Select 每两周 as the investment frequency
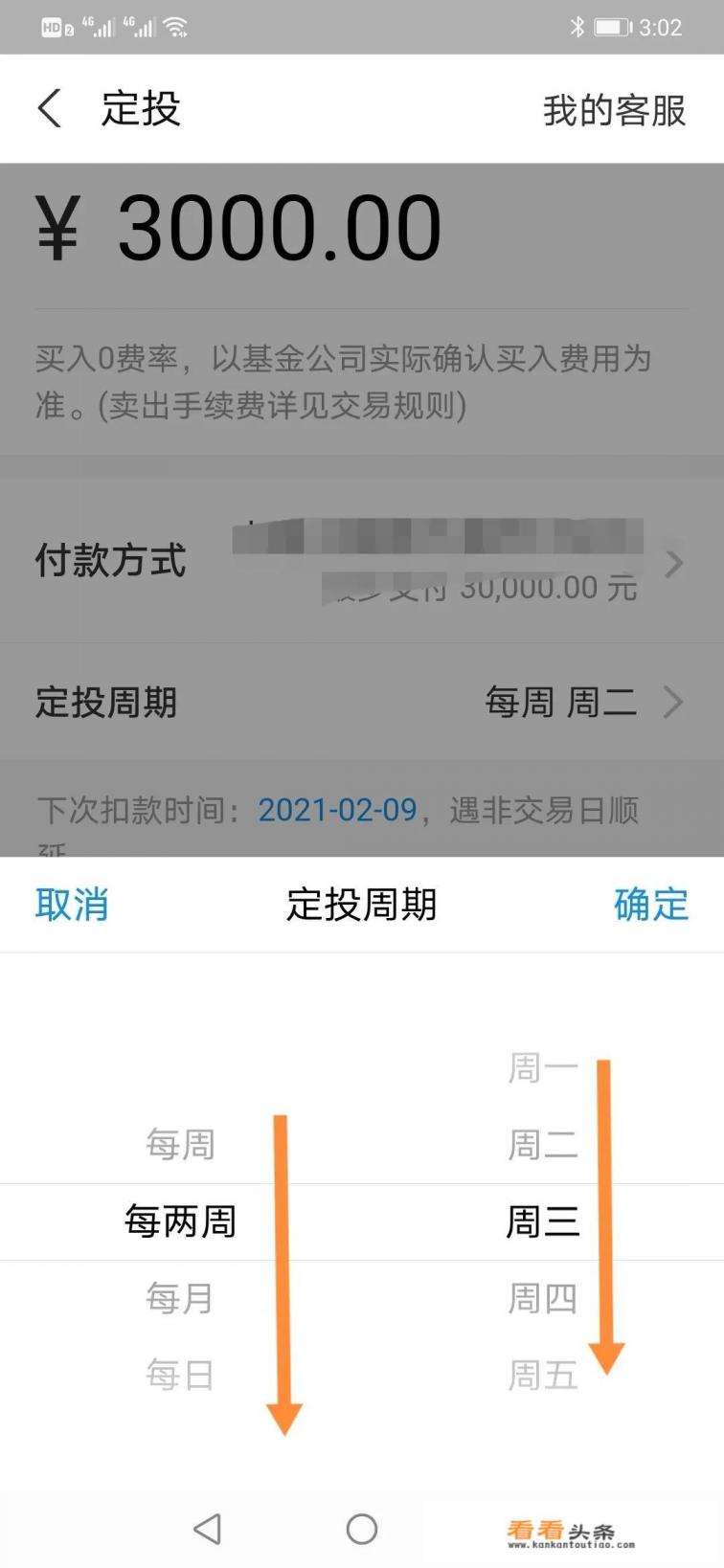 [180, 1221]
